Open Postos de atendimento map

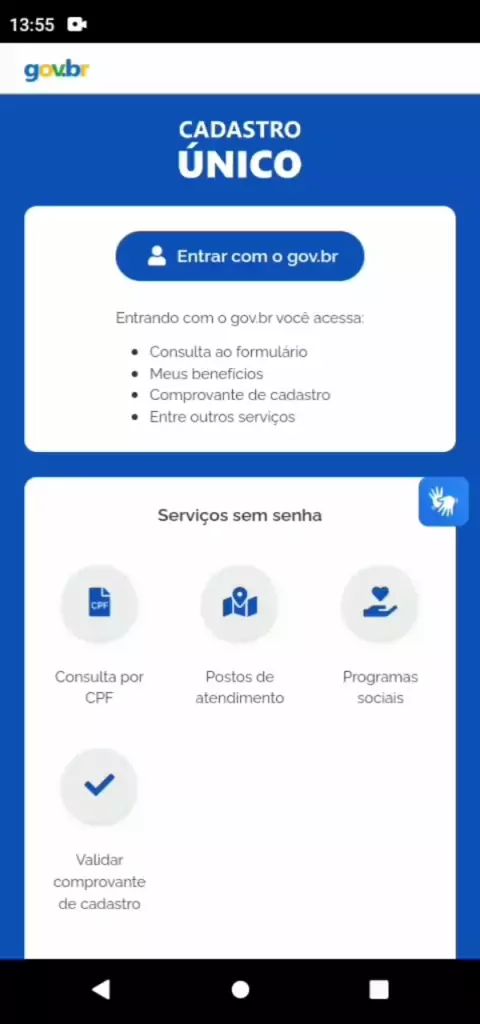point(240,603)
